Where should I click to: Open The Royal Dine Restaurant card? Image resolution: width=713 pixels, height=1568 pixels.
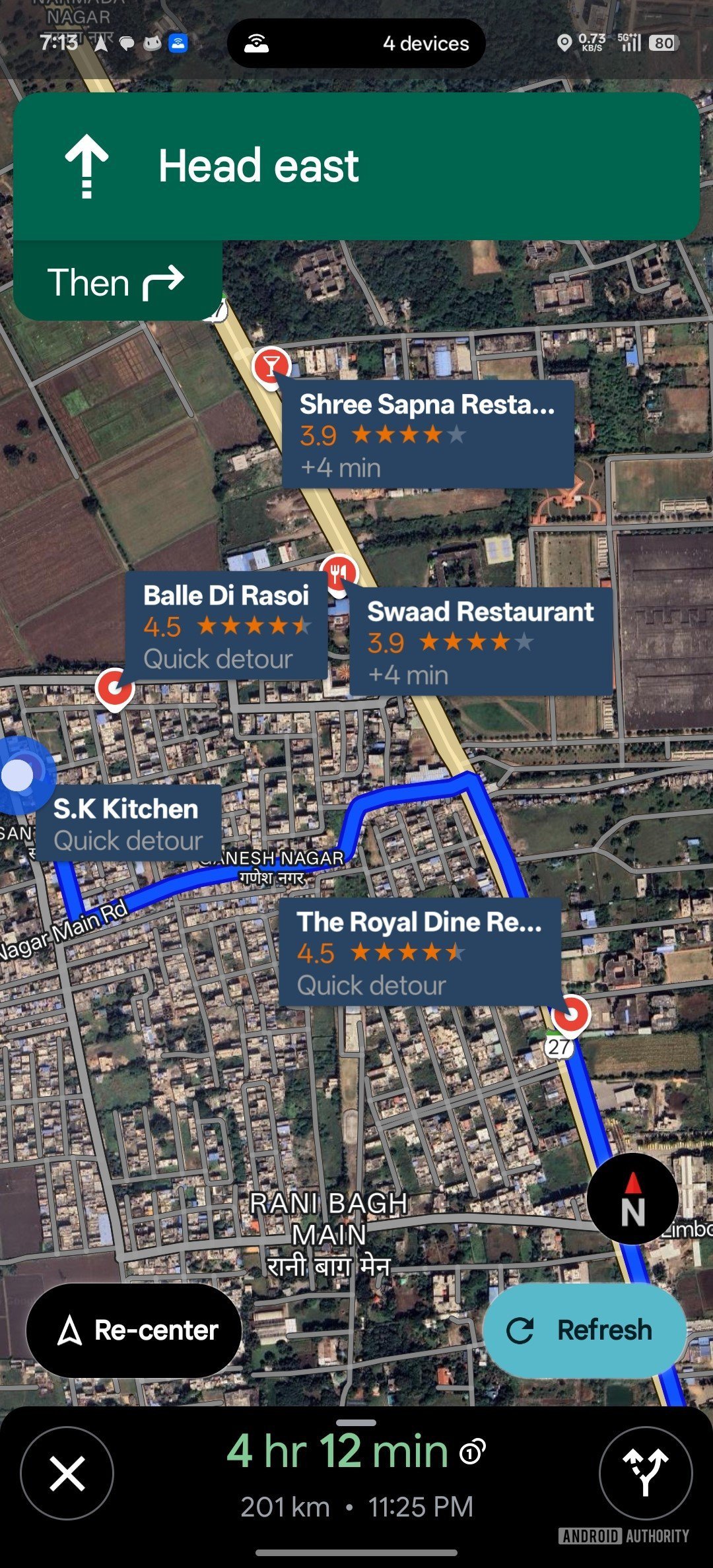[x=419, y=952]
